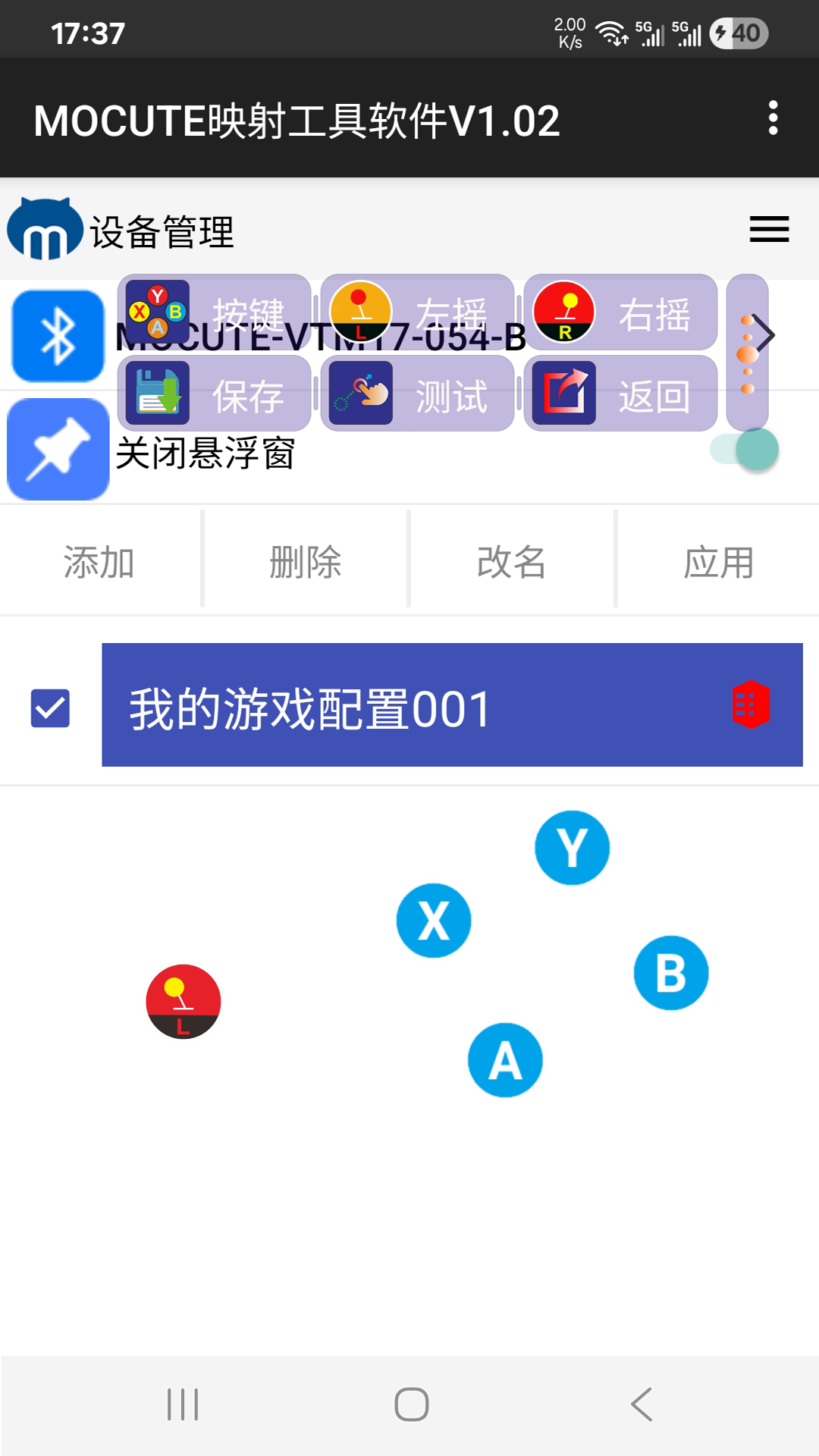Image resolution: width=819 pixels, height=1456 pixels.
Task: Uncheck 我的游戏配置001 configuration
Action: (49, 709)
